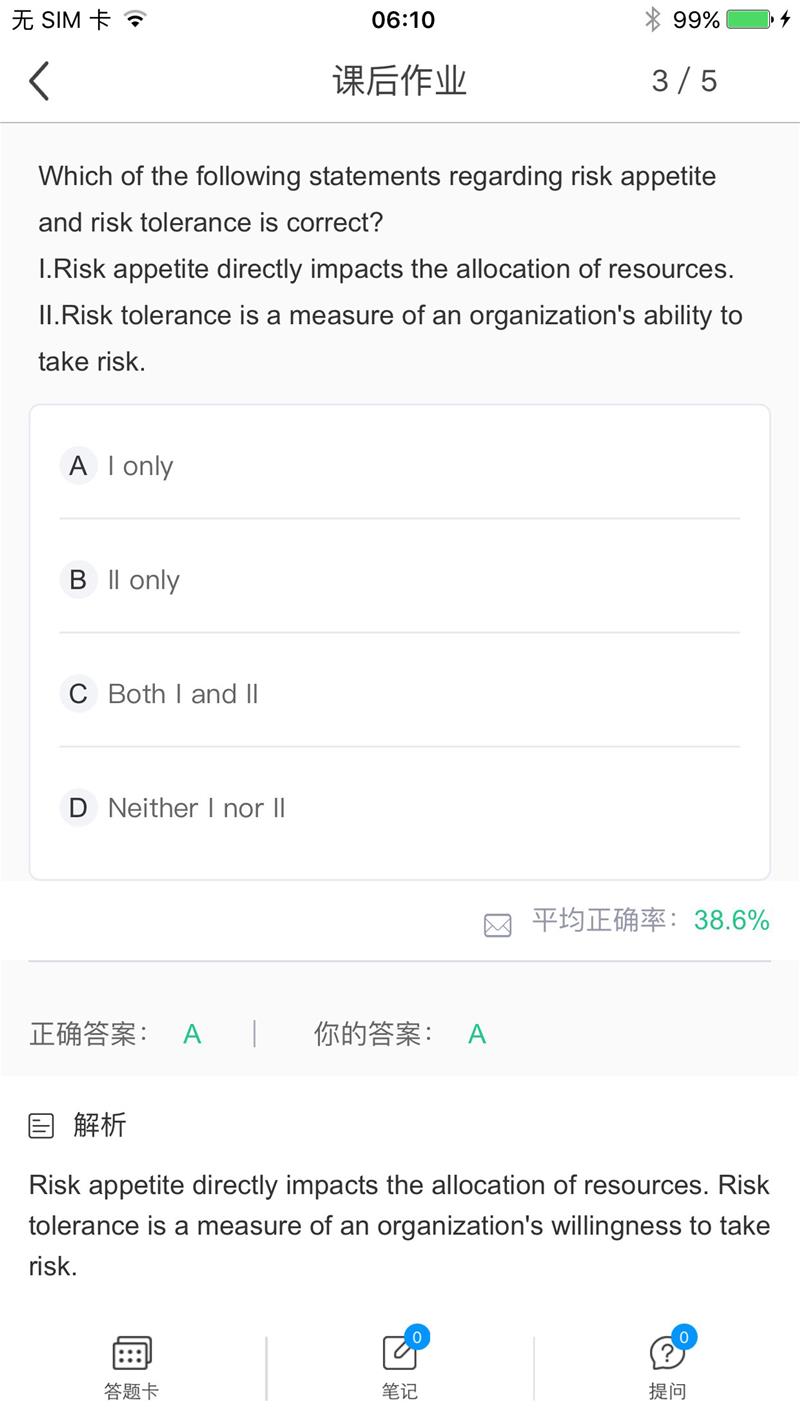Select answer A, I only

click(400, 466)
